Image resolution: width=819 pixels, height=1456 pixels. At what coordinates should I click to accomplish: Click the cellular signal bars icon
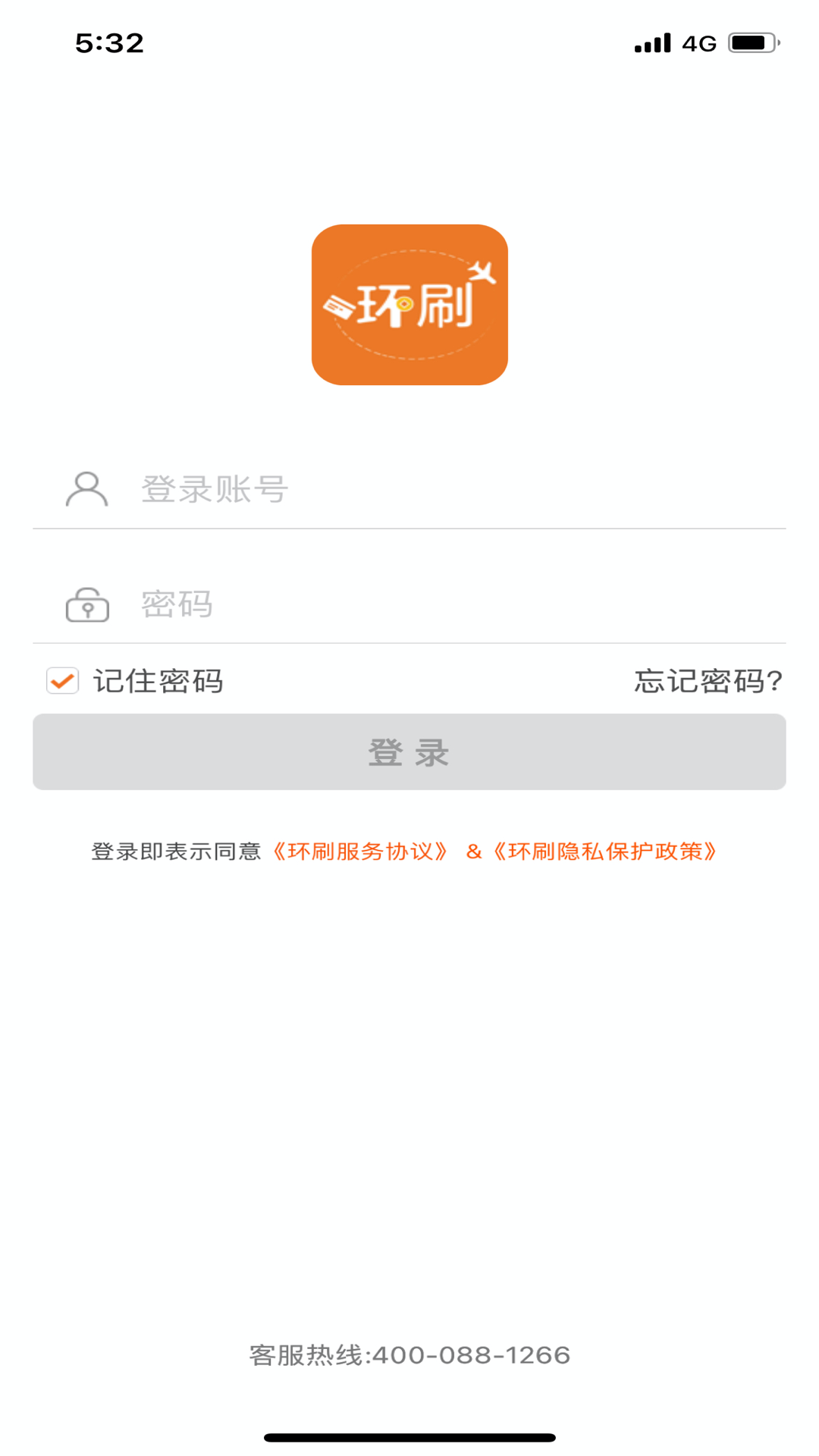click(x=654, y=43)
